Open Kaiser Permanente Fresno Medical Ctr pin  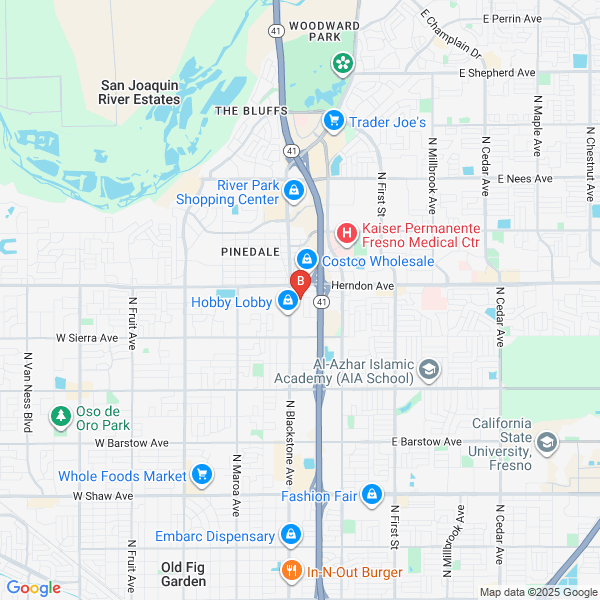[346, 234]
